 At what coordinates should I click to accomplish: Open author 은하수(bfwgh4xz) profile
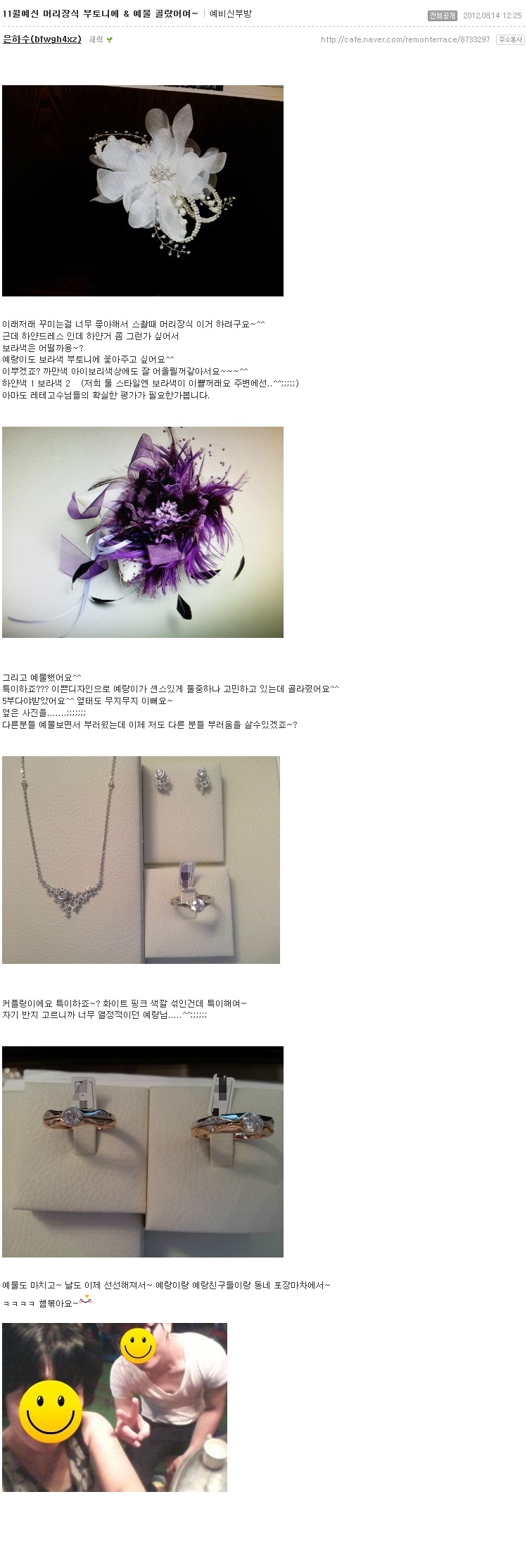click(42, 39)
